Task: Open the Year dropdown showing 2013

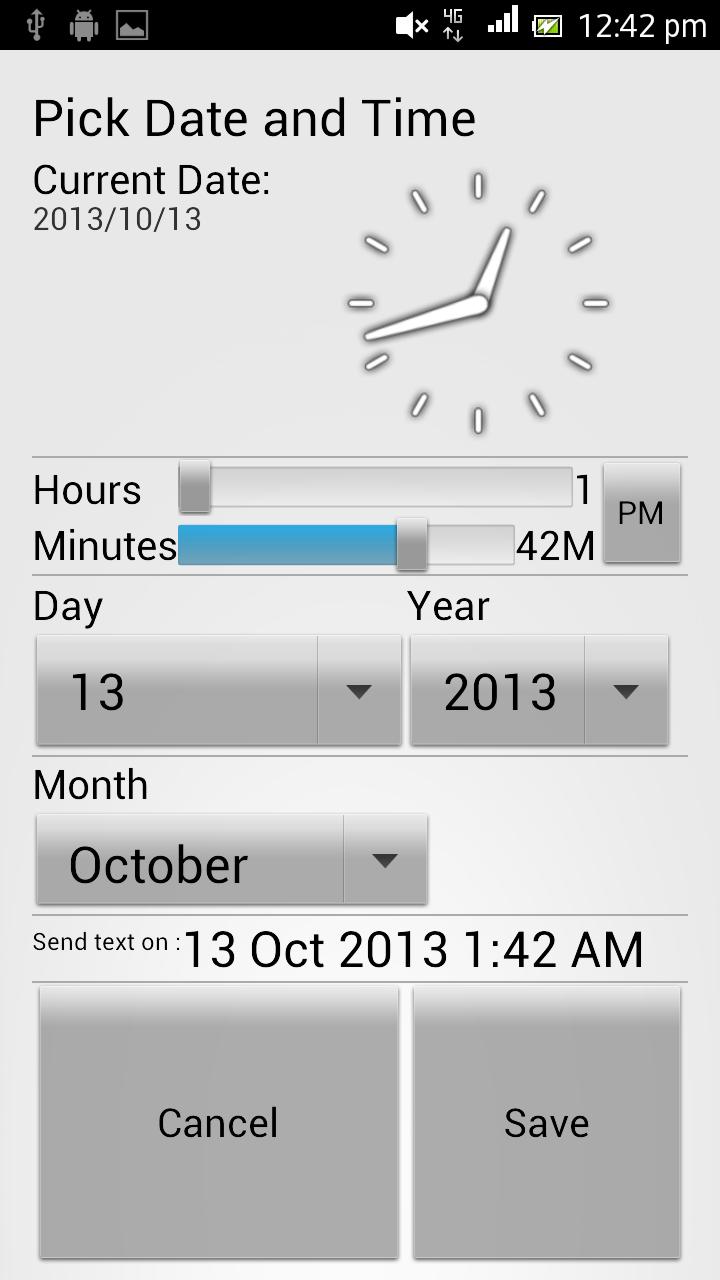Action: tap(539, 691)
